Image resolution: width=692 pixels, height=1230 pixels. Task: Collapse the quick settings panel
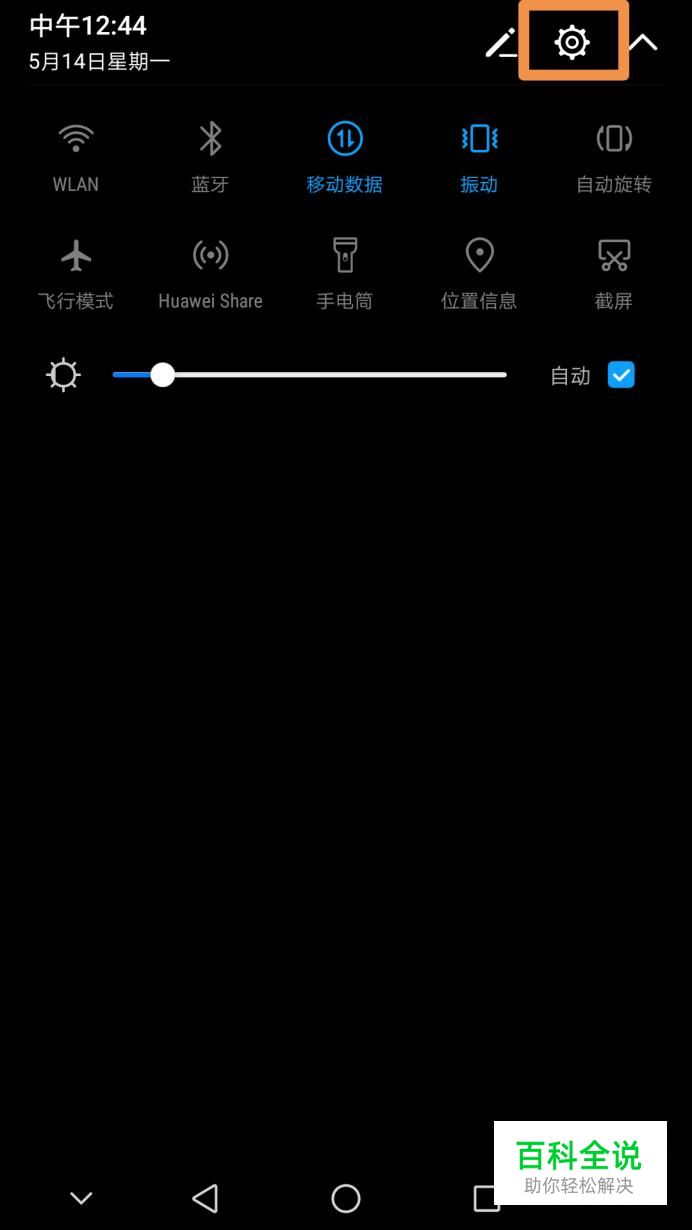pos(643,42)
